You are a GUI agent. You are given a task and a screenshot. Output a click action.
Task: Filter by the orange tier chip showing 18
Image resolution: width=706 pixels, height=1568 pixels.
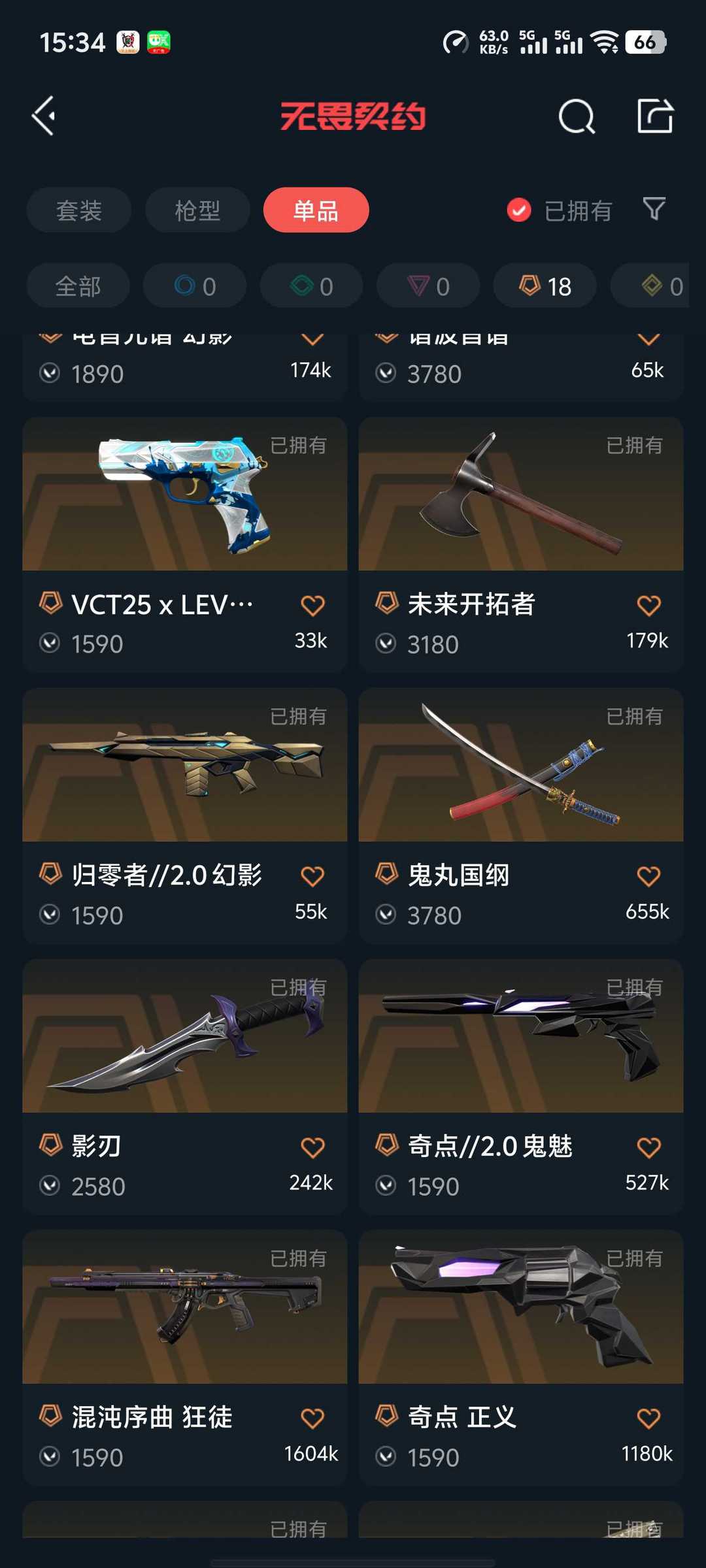click(x=545, y=286)
